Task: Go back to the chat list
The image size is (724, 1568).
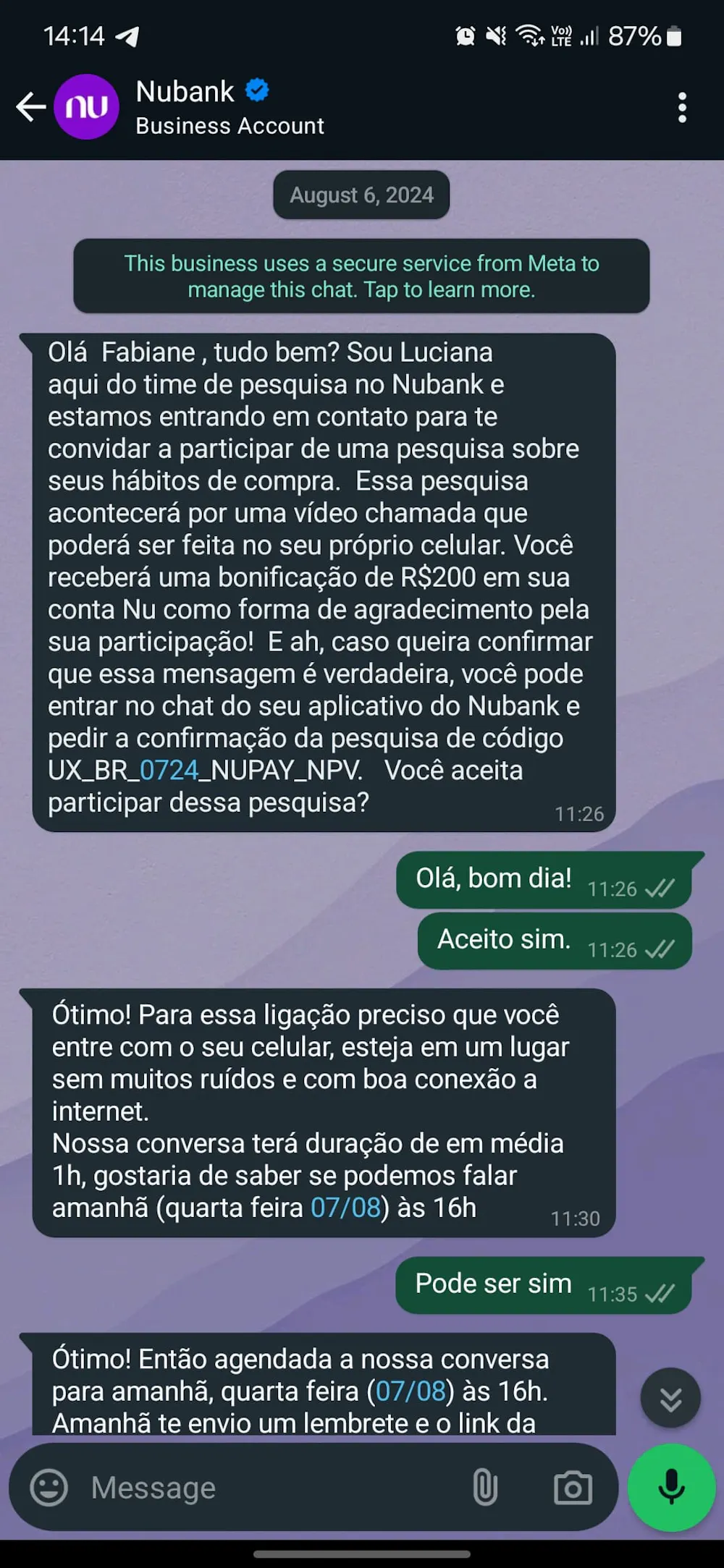Action: coord(30,107)
